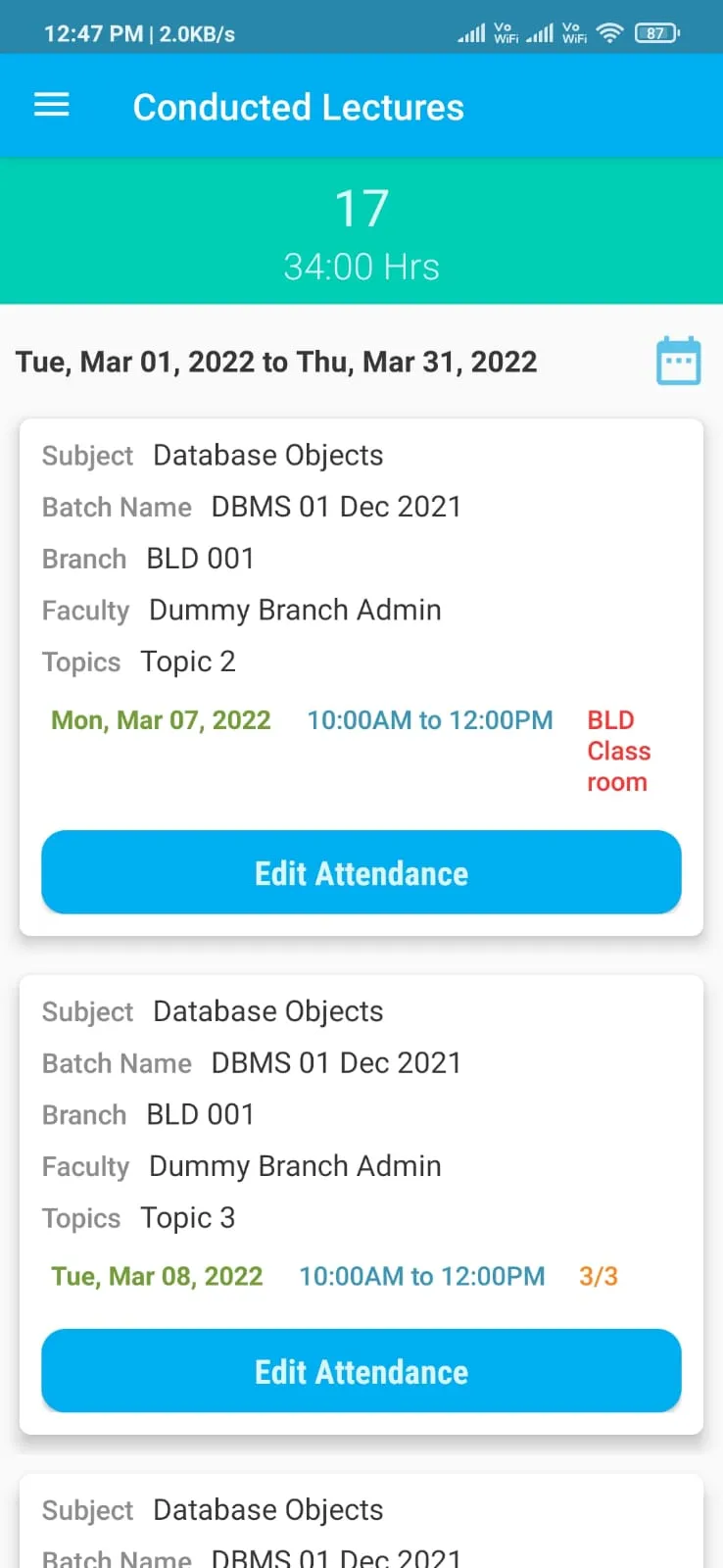The width and height of the screenshot is (723, 1568).
Task: Open the 3/3 attendance count link
Action: (x=598, y=1275)
